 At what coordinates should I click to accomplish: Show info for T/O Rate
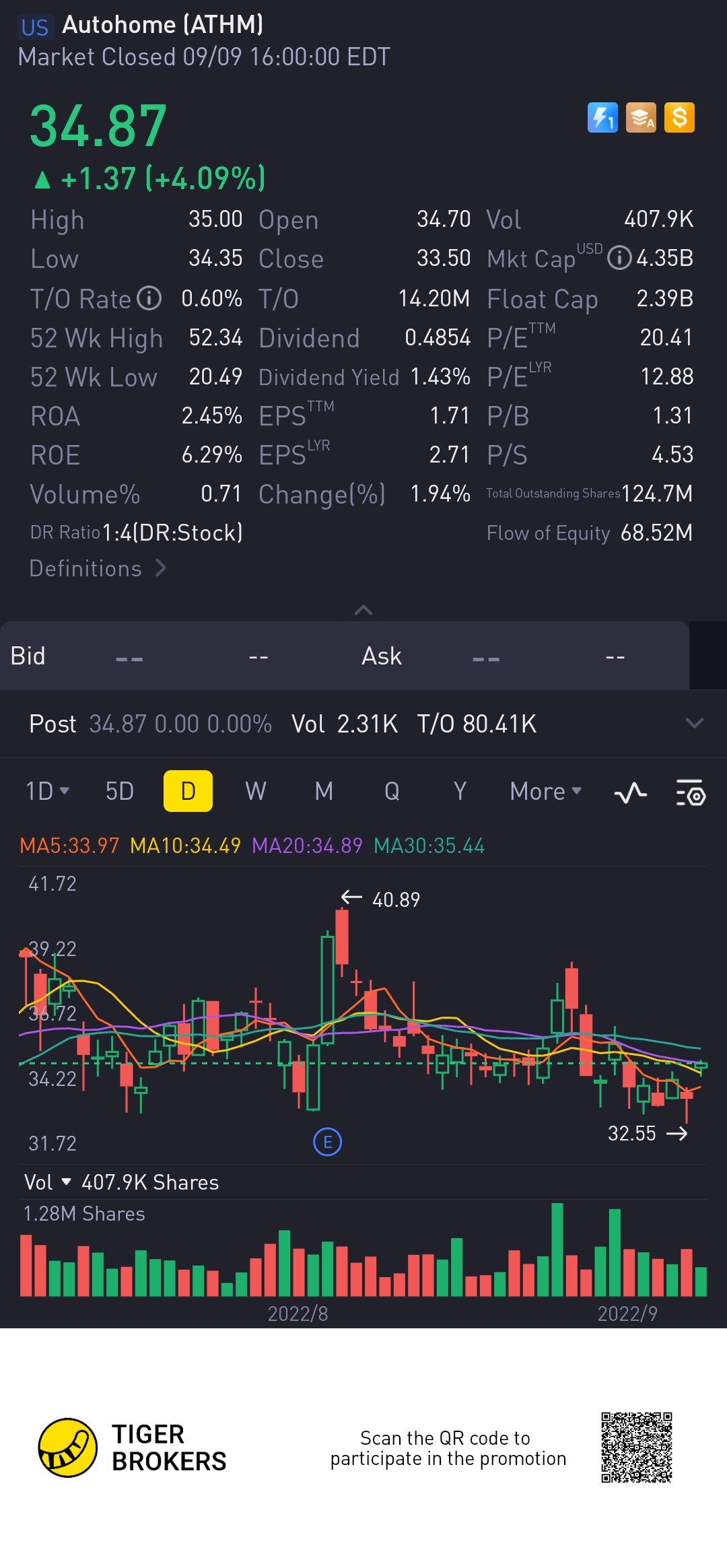149,298
